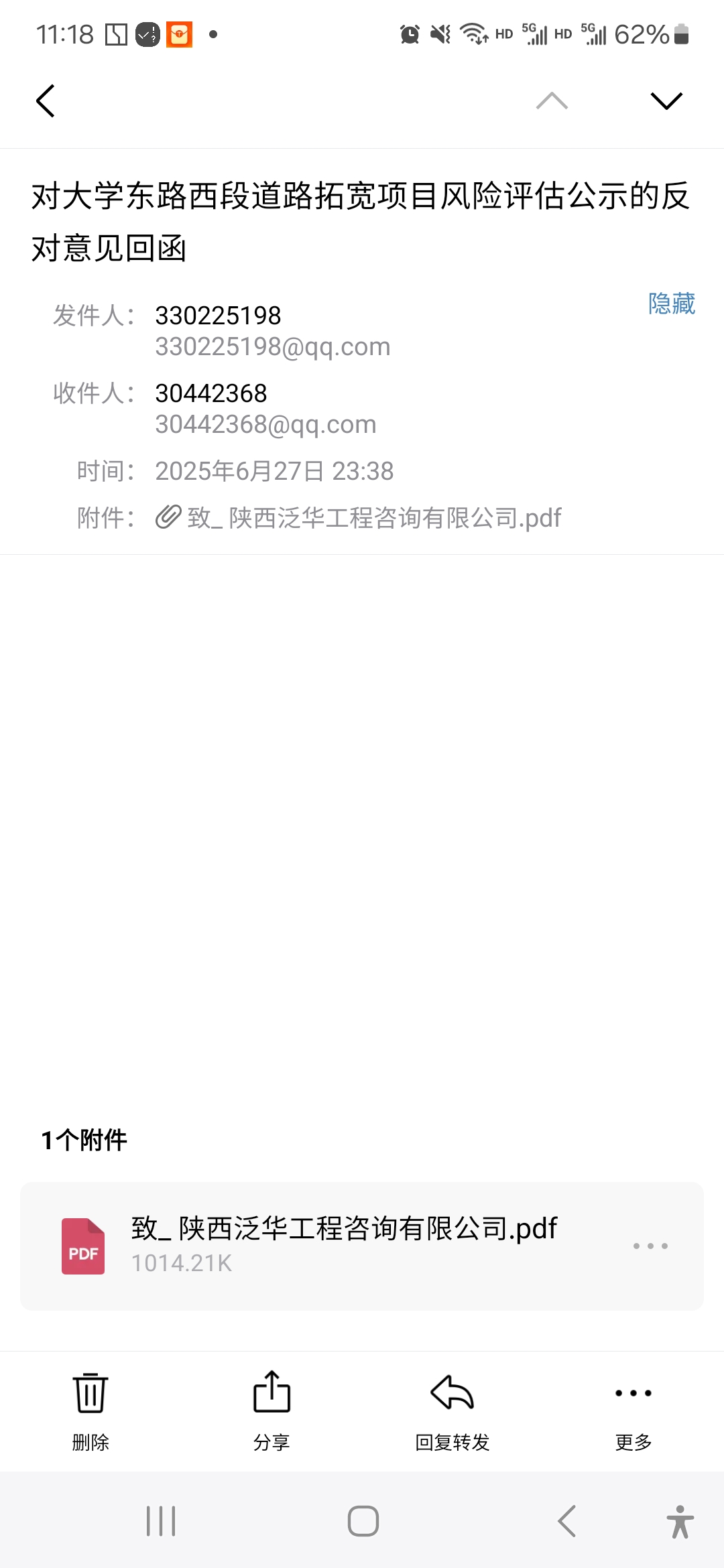This screenshot has width=724, height=1568.
Task: Tap the attachment link in the header
Action: 374,518
